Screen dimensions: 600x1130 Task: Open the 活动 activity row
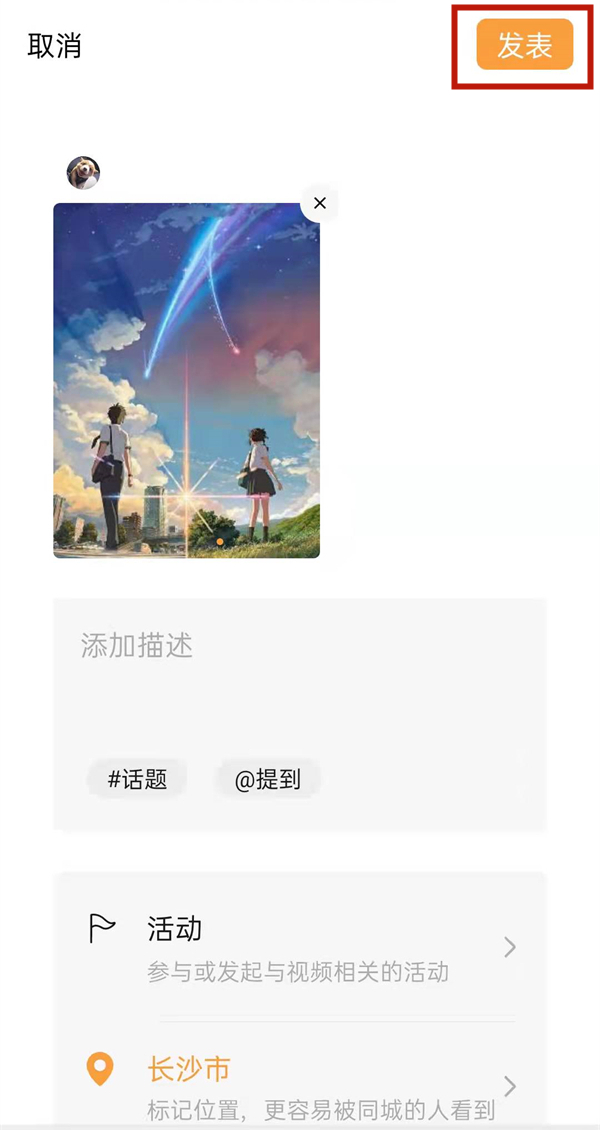click(300, 946)
